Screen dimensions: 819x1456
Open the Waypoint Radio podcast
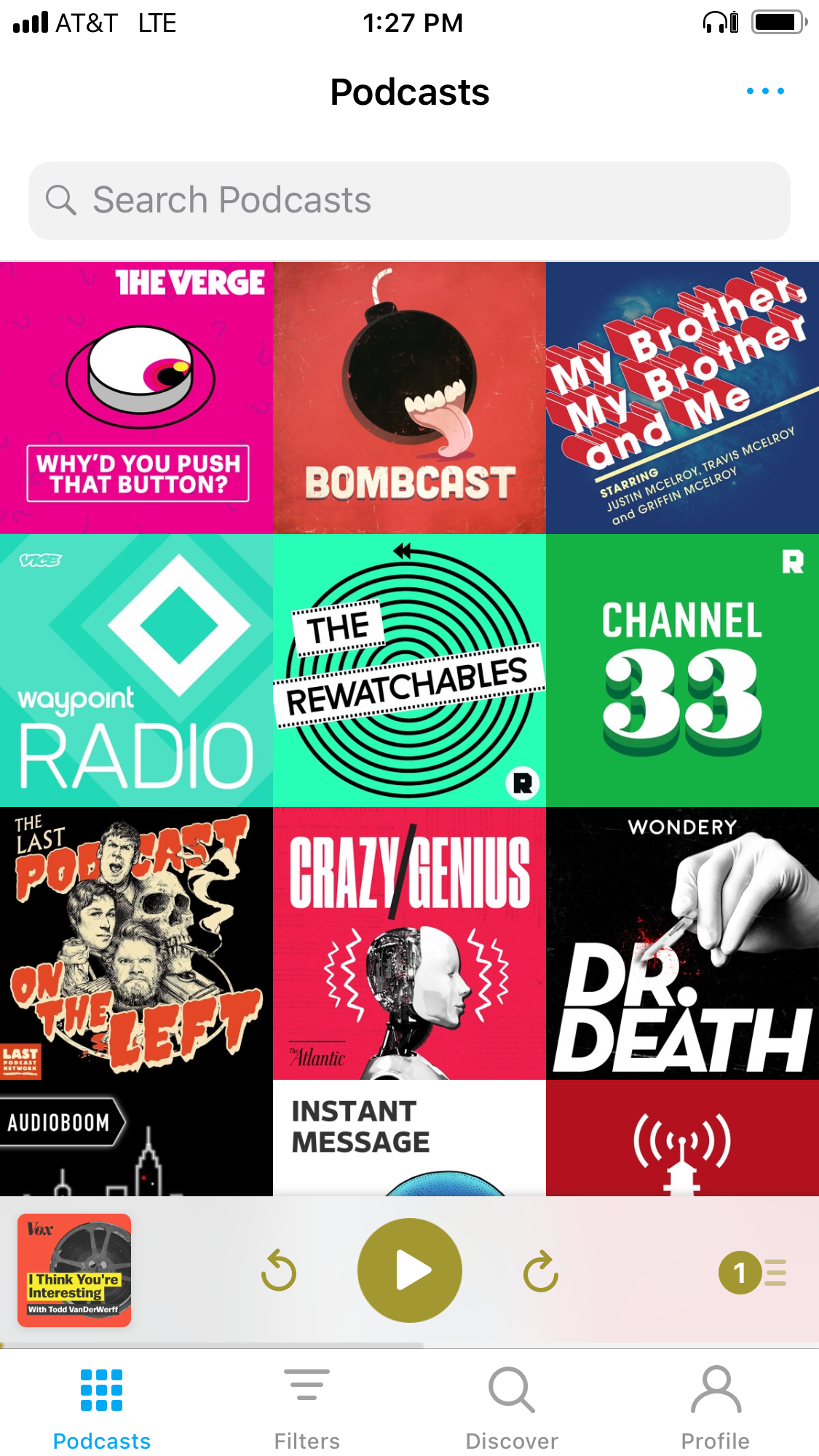tap(136, 671)
